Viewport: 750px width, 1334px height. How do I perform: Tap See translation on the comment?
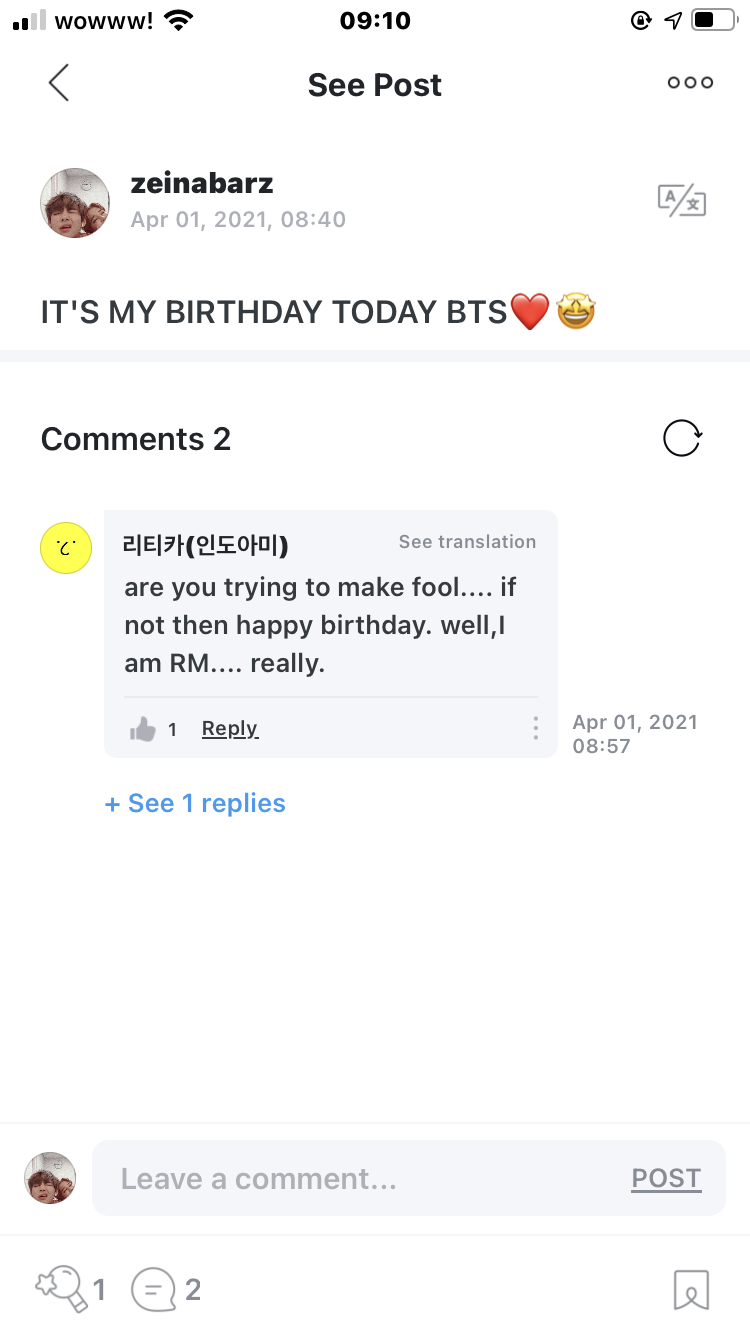[x=467, y=542]
